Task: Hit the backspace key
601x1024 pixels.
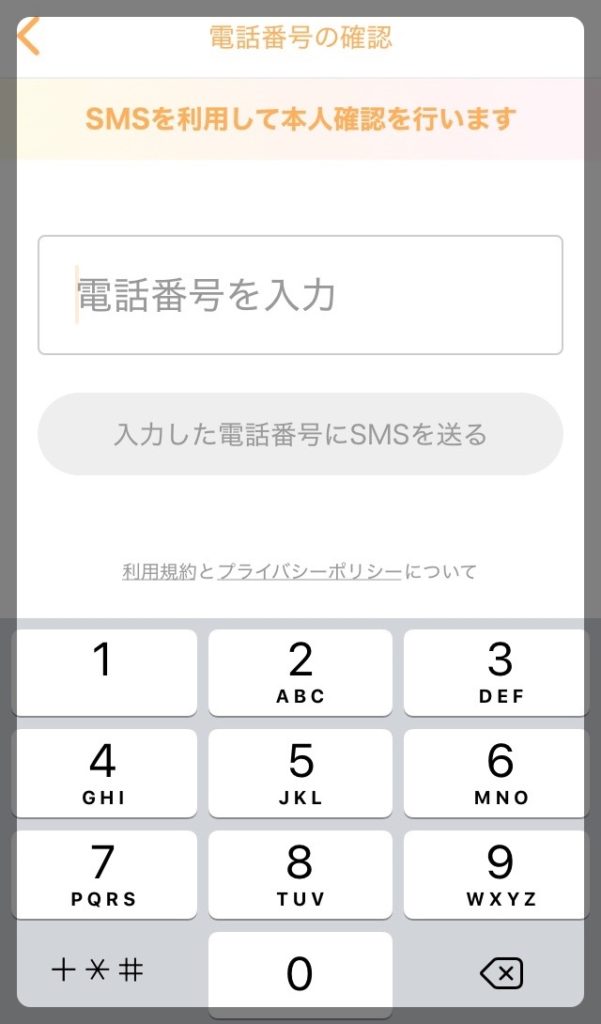Action: [501, 974]
